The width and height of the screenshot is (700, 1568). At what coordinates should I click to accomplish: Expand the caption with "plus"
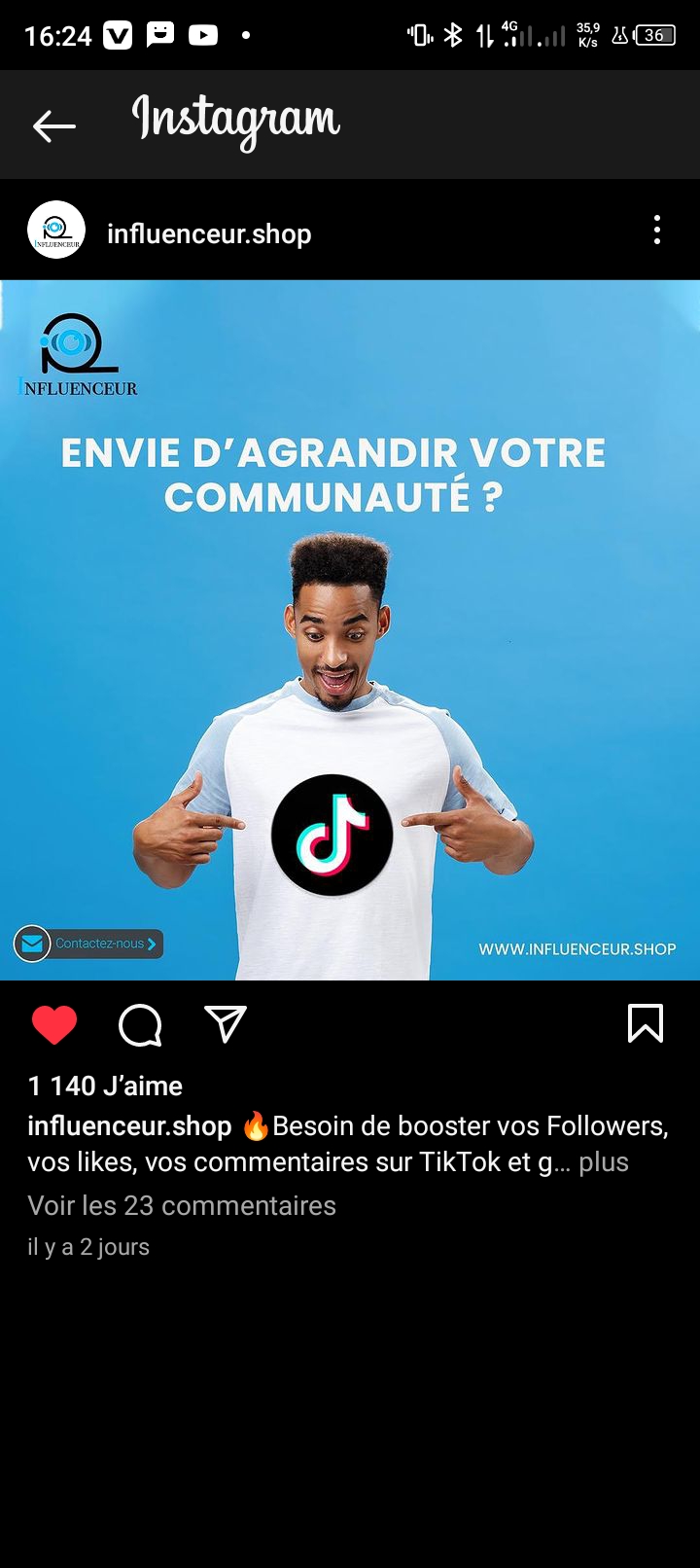[603, 1162]
